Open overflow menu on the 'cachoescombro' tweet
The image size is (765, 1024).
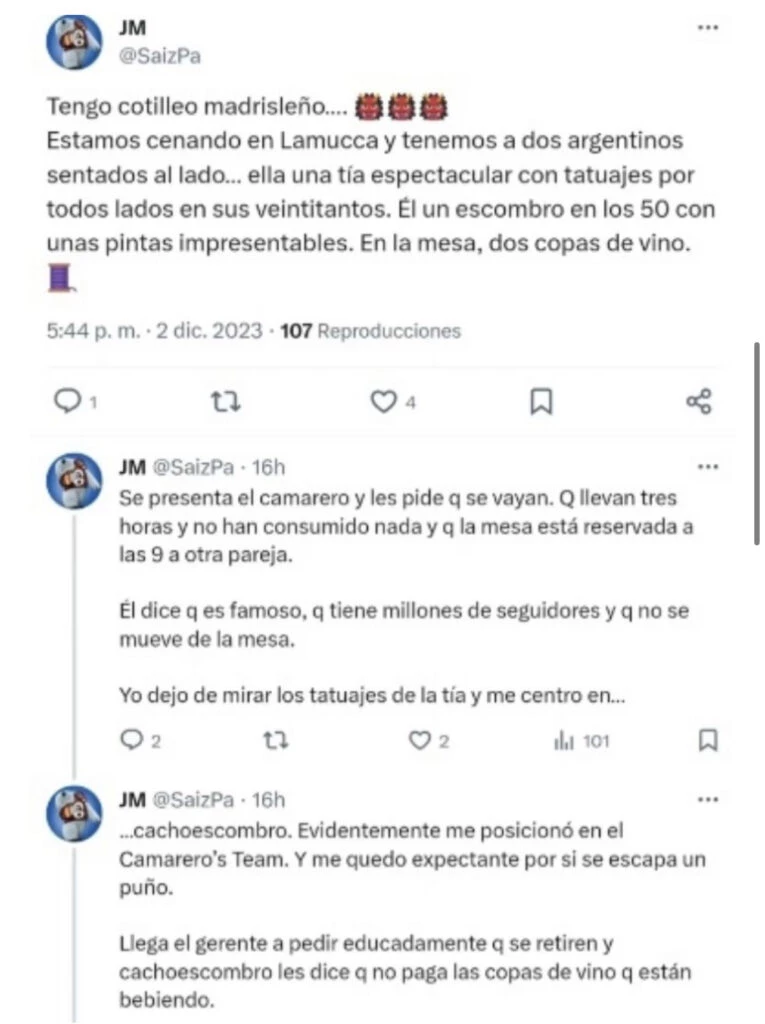[x=707, y=800]
